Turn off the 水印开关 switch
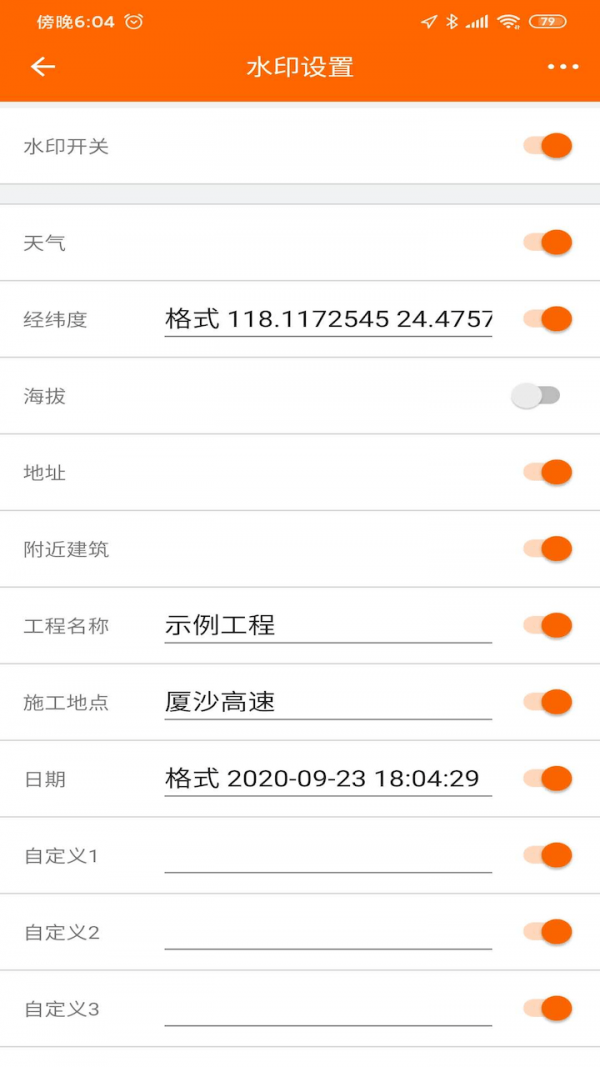 (x=548, y=146)
